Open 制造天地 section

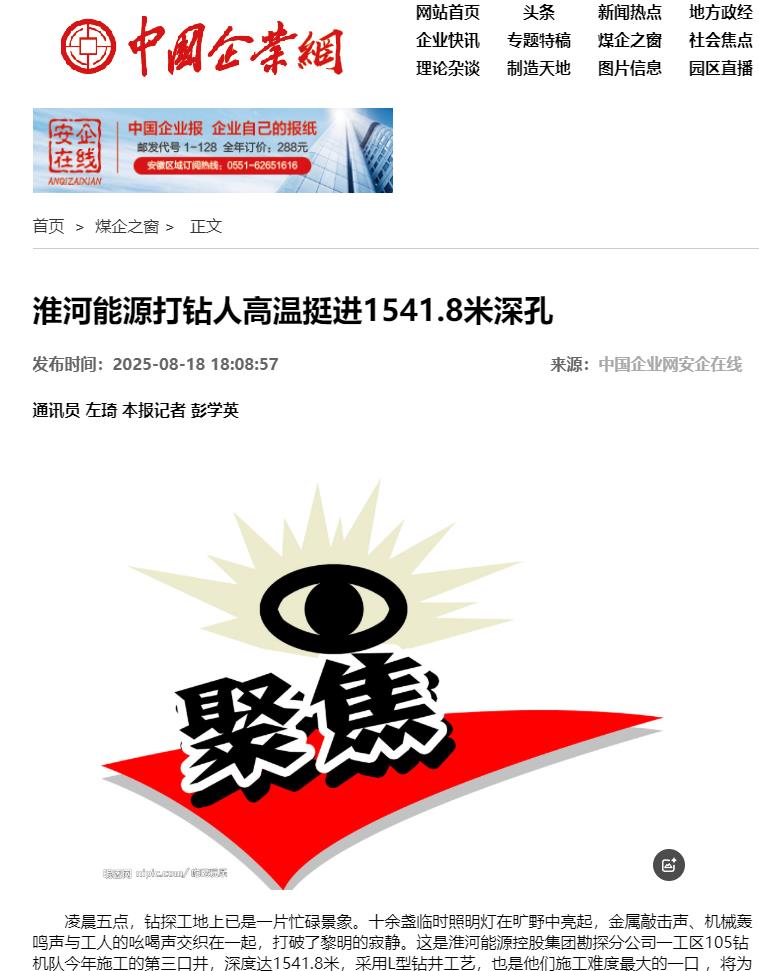pos(538,69)
